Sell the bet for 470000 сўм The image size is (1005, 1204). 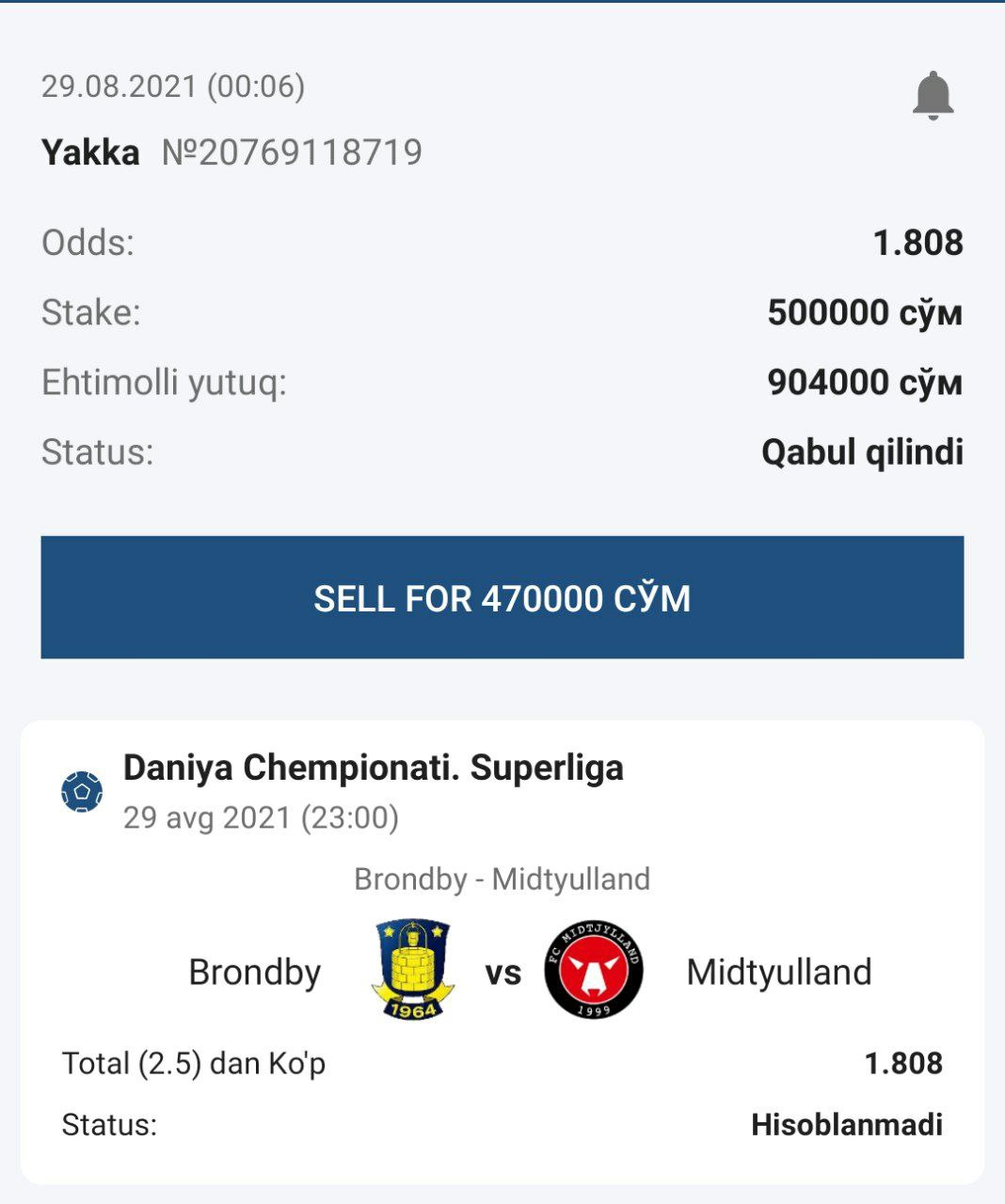[x=502, y=597]
